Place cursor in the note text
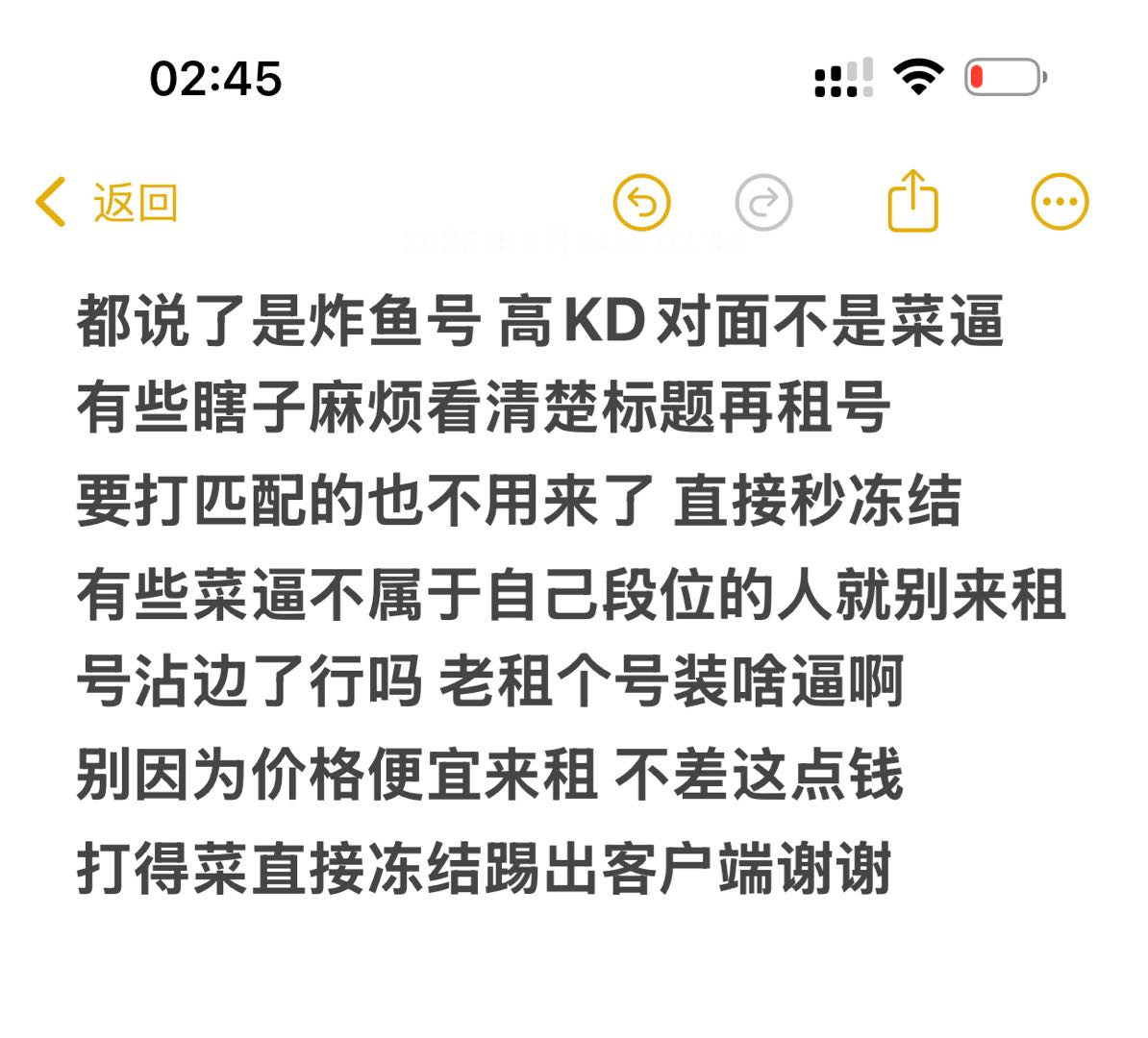1148x1038 pixels. tap(571, 594)
